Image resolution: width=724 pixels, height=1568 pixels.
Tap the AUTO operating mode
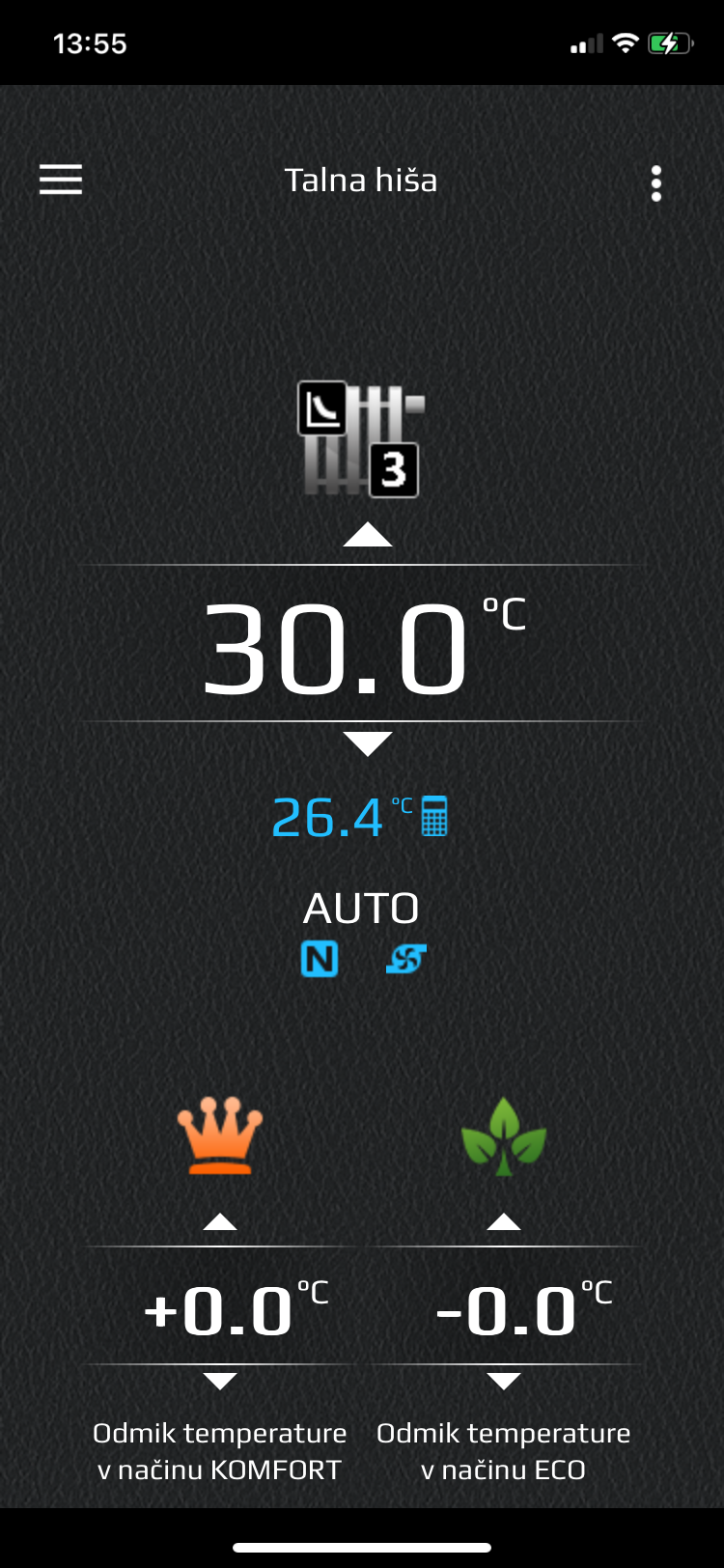362,909
